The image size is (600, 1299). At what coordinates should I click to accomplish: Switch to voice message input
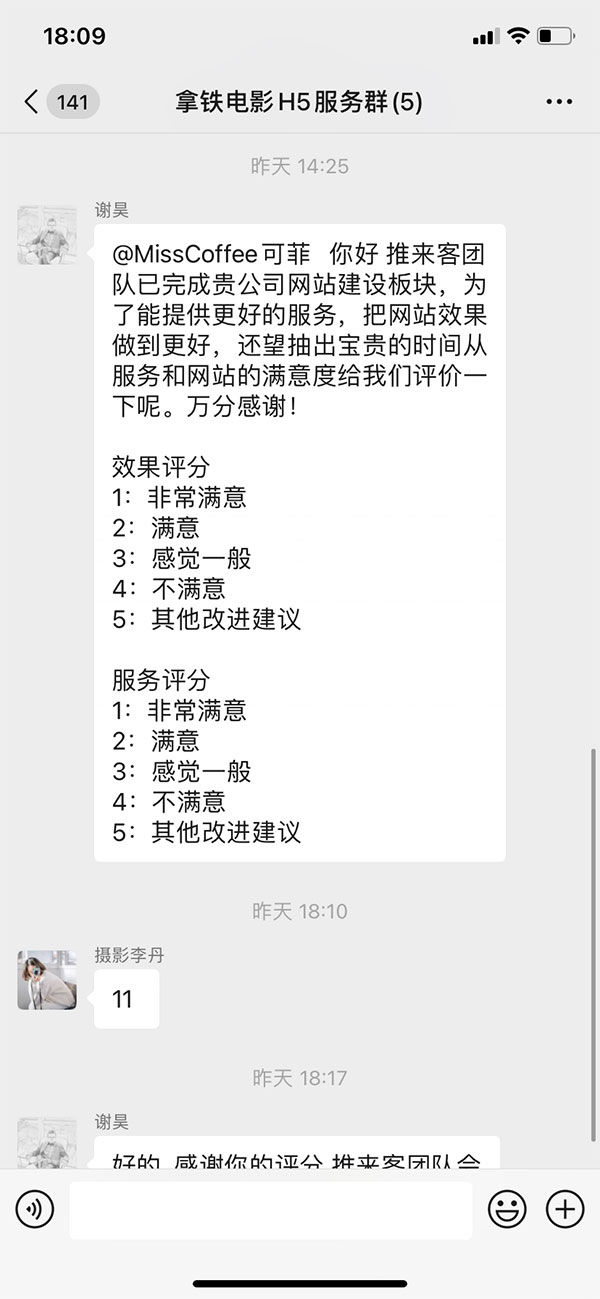[x=35, y=1210]
